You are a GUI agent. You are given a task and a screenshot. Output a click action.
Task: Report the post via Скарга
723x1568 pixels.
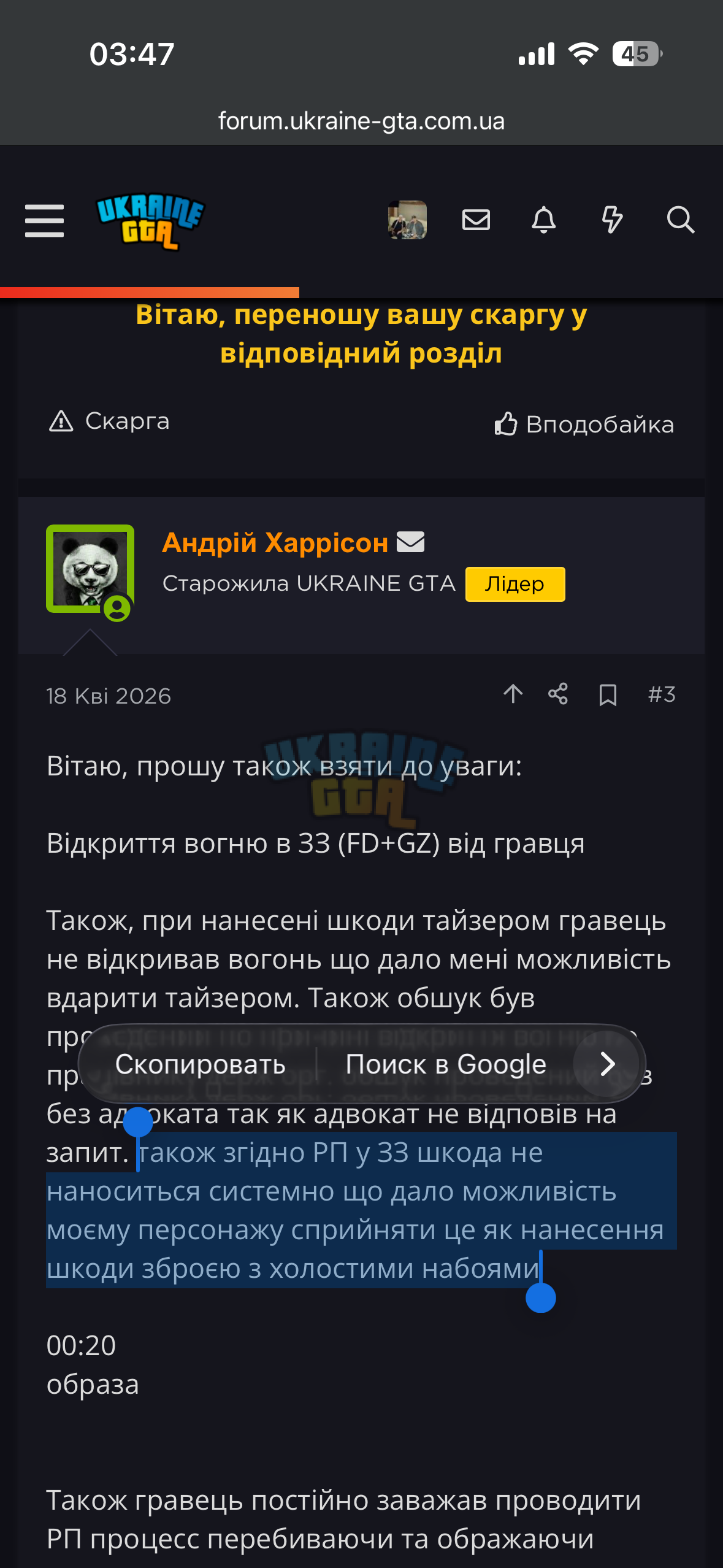point(109,421)
